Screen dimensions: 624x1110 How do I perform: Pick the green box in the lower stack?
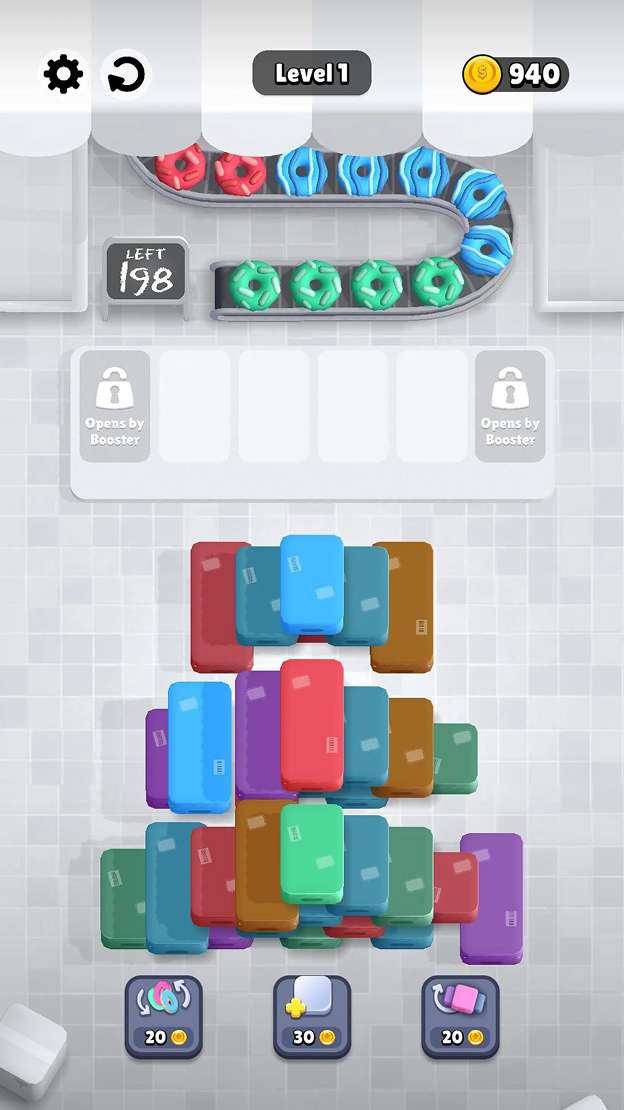(311, 852)
